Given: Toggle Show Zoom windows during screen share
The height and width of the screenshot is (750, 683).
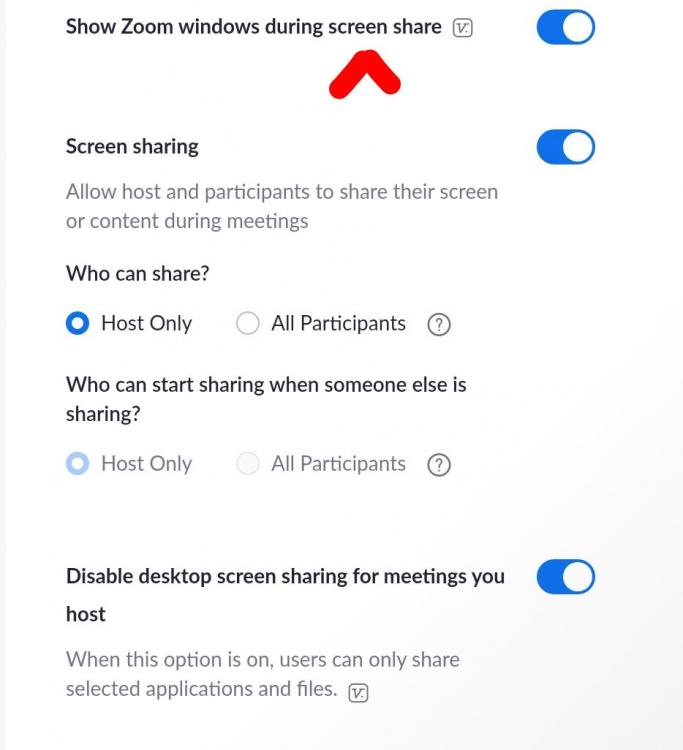Looking at the screenshot, I should 565,28.
